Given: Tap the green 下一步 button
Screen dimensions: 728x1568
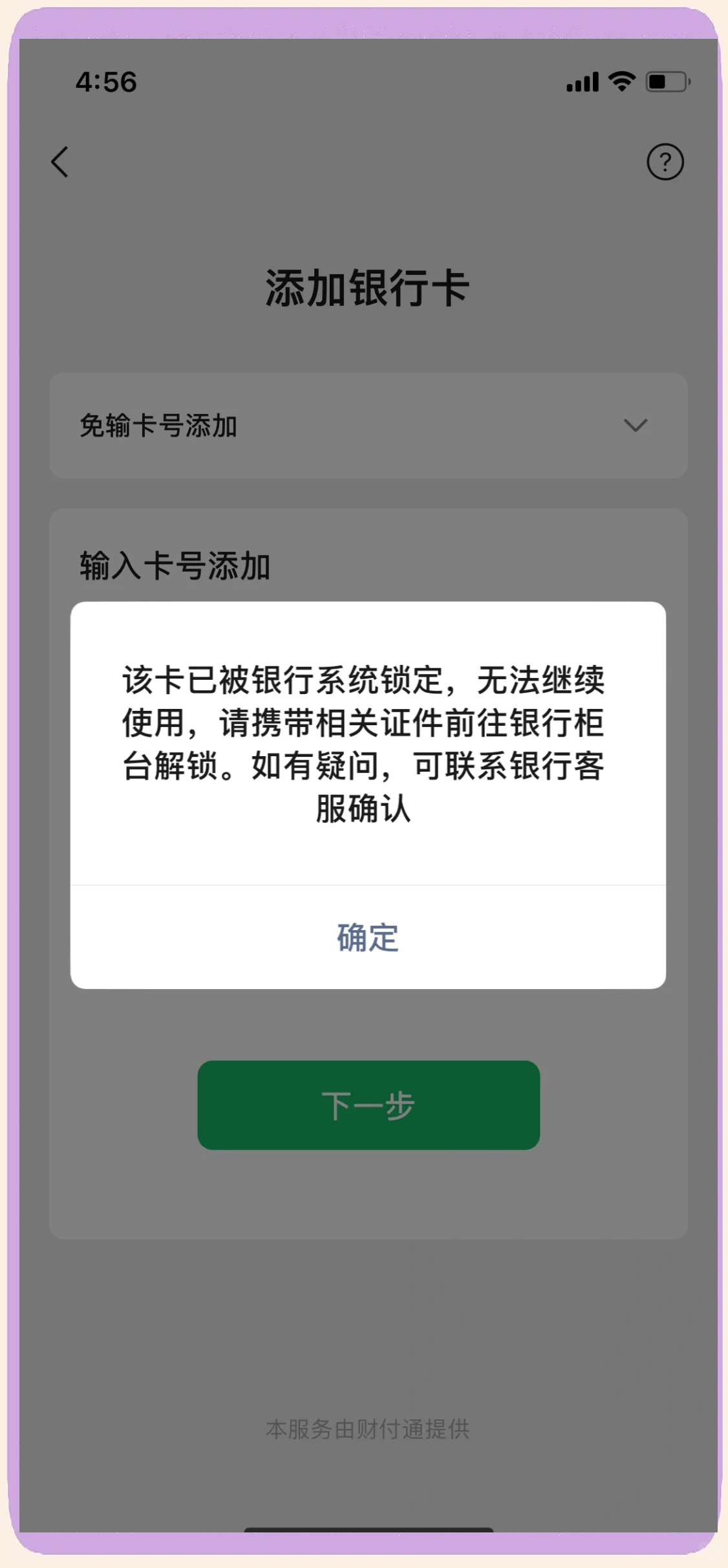Looking at the screenshot, I should [369, 1105].
